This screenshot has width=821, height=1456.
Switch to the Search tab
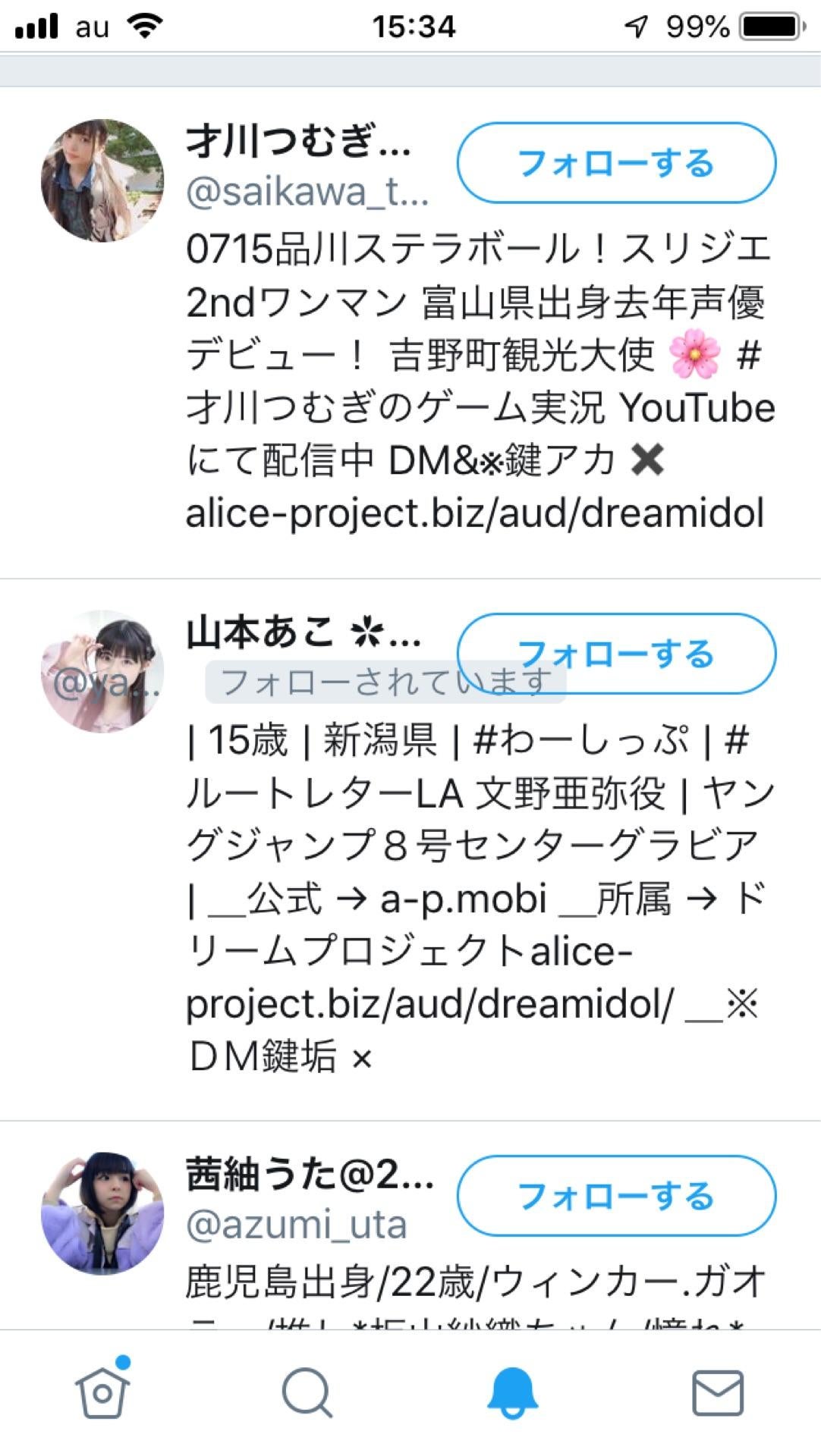point(307,1392)
